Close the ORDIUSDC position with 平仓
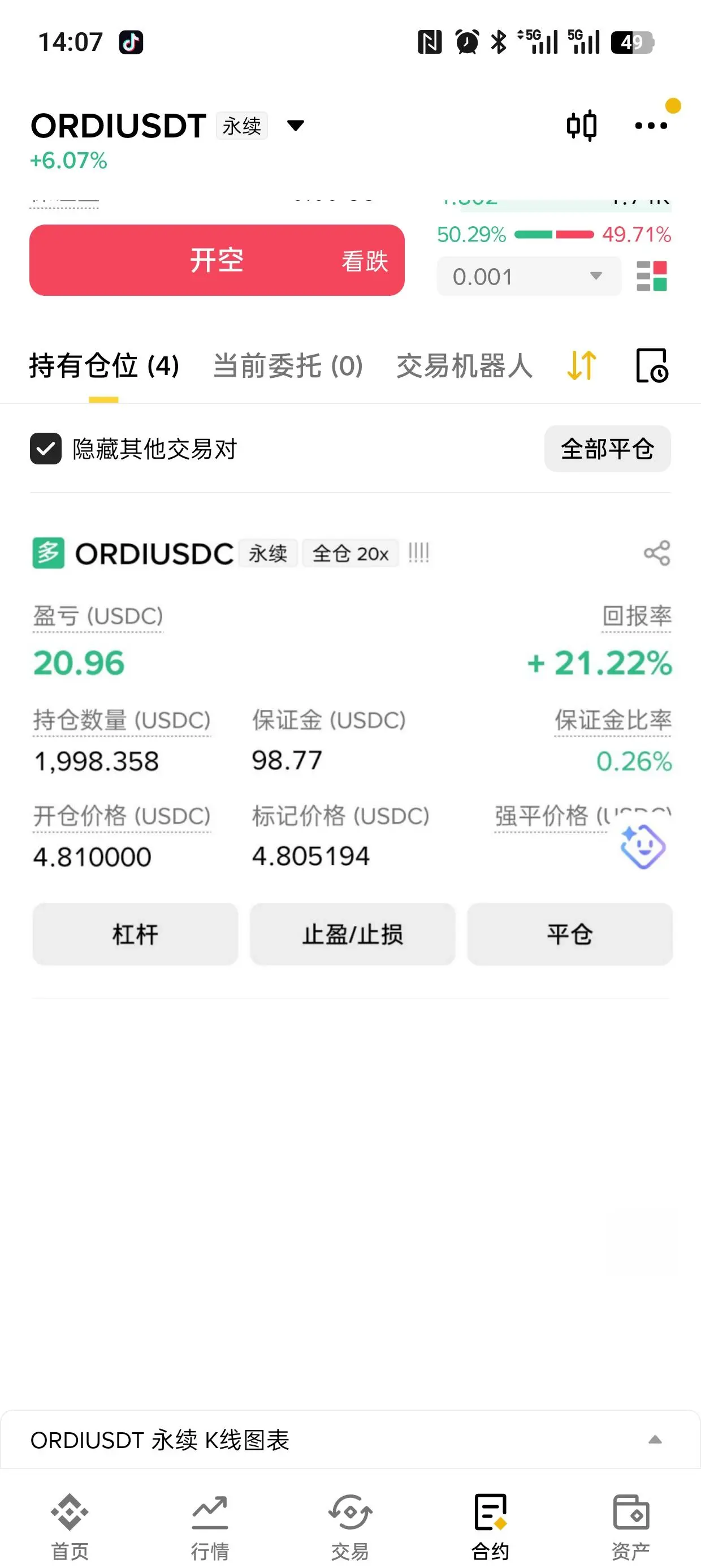Viewport: 701px width, 1568px height. pos(570,934)
